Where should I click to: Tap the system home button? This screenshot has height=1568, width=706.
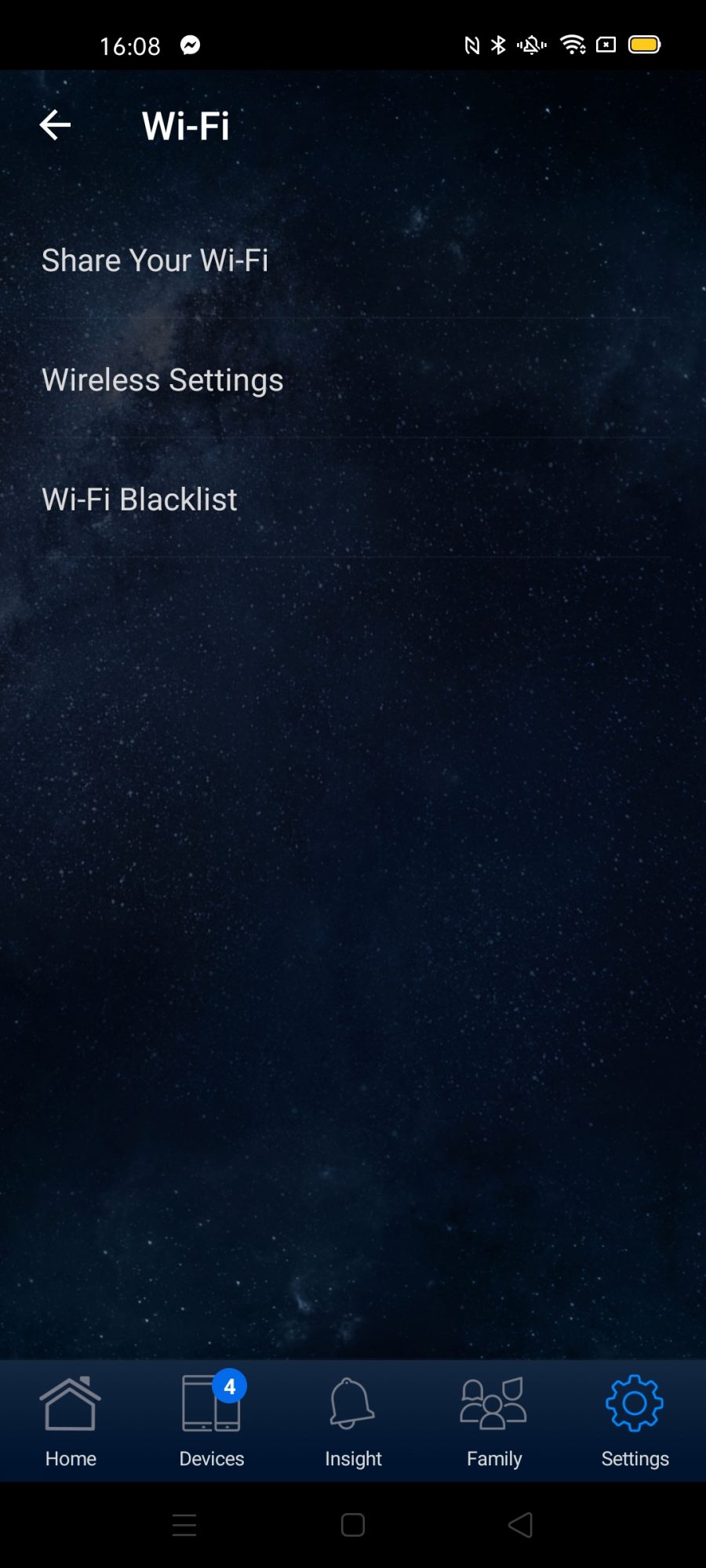coord(353,1525)
